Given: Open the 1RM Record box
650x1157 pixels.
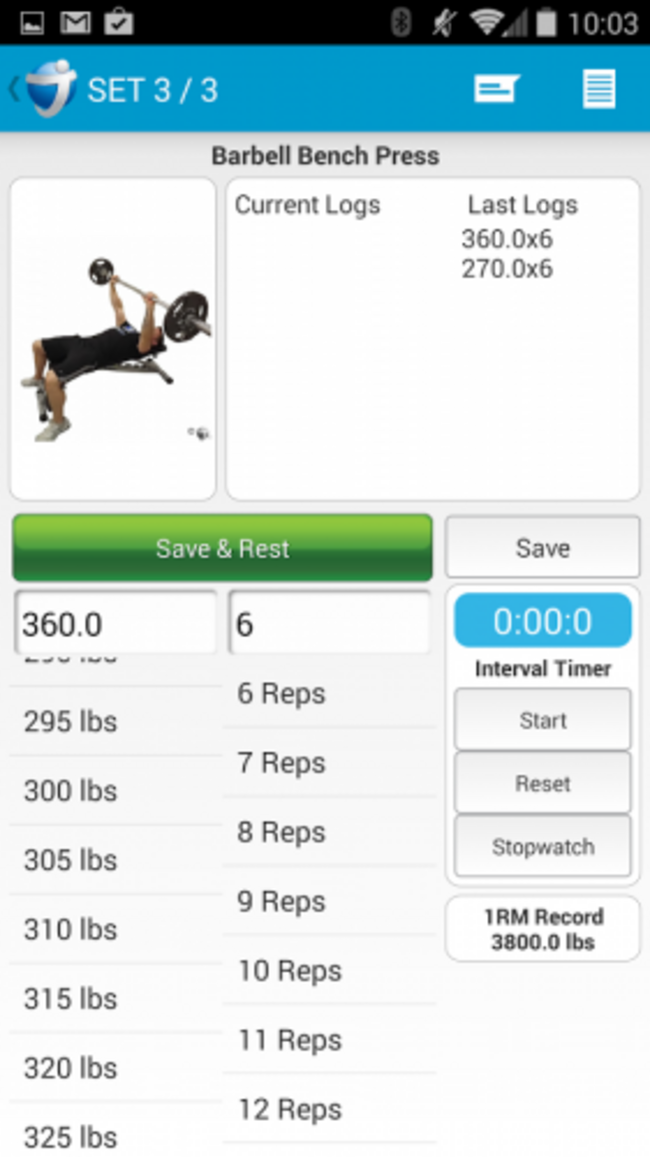Looking at the screenshot, I should (x=542, y=929).
